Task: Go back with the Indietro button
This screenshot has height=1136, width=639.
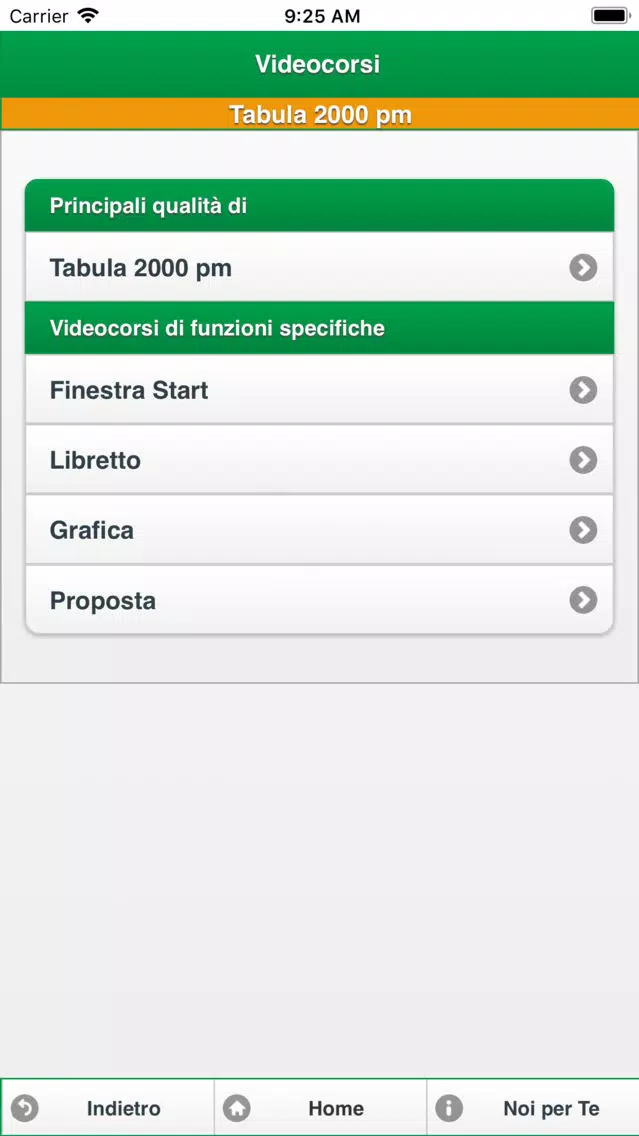Action: (x=108, y=1108)
